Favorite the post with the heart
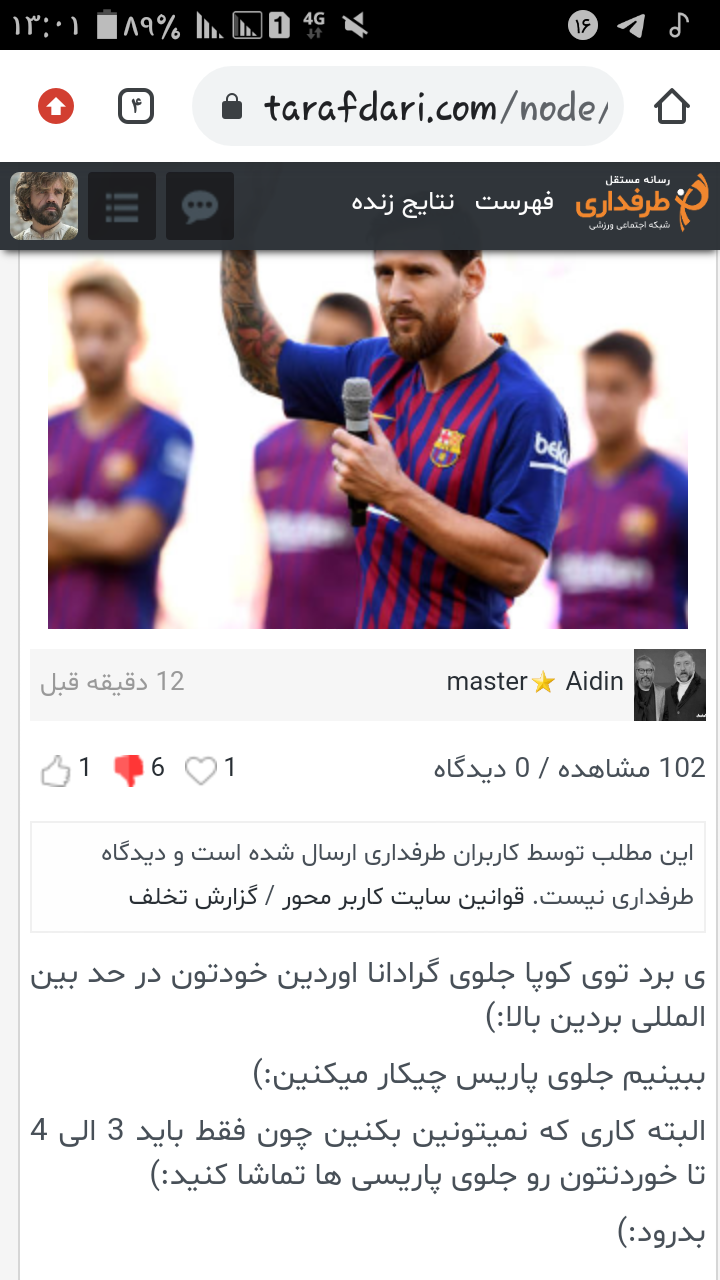The height and width of the screenshot is (1280, 720). point(201,770)
